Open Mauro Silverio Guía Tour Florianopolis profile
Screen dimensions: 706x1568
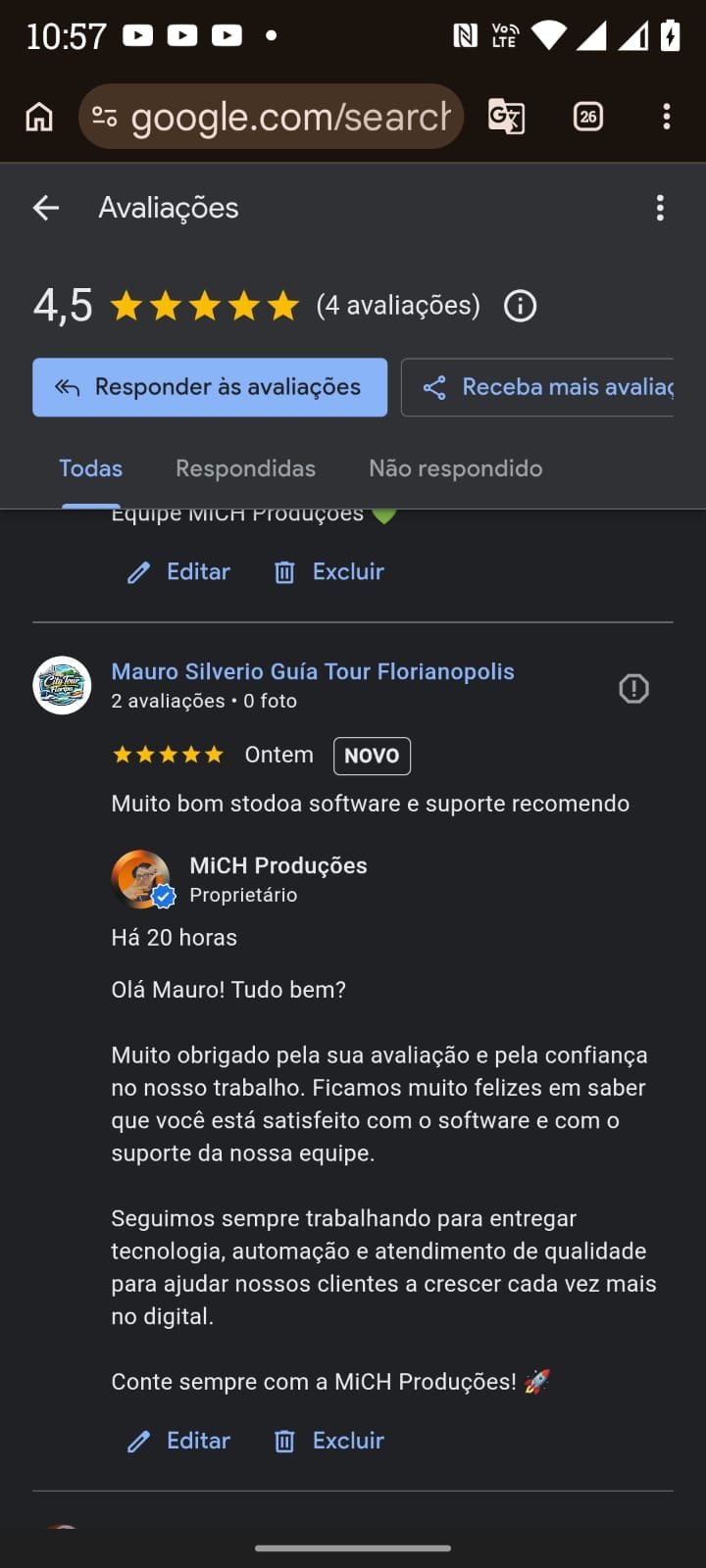point(312,671)
